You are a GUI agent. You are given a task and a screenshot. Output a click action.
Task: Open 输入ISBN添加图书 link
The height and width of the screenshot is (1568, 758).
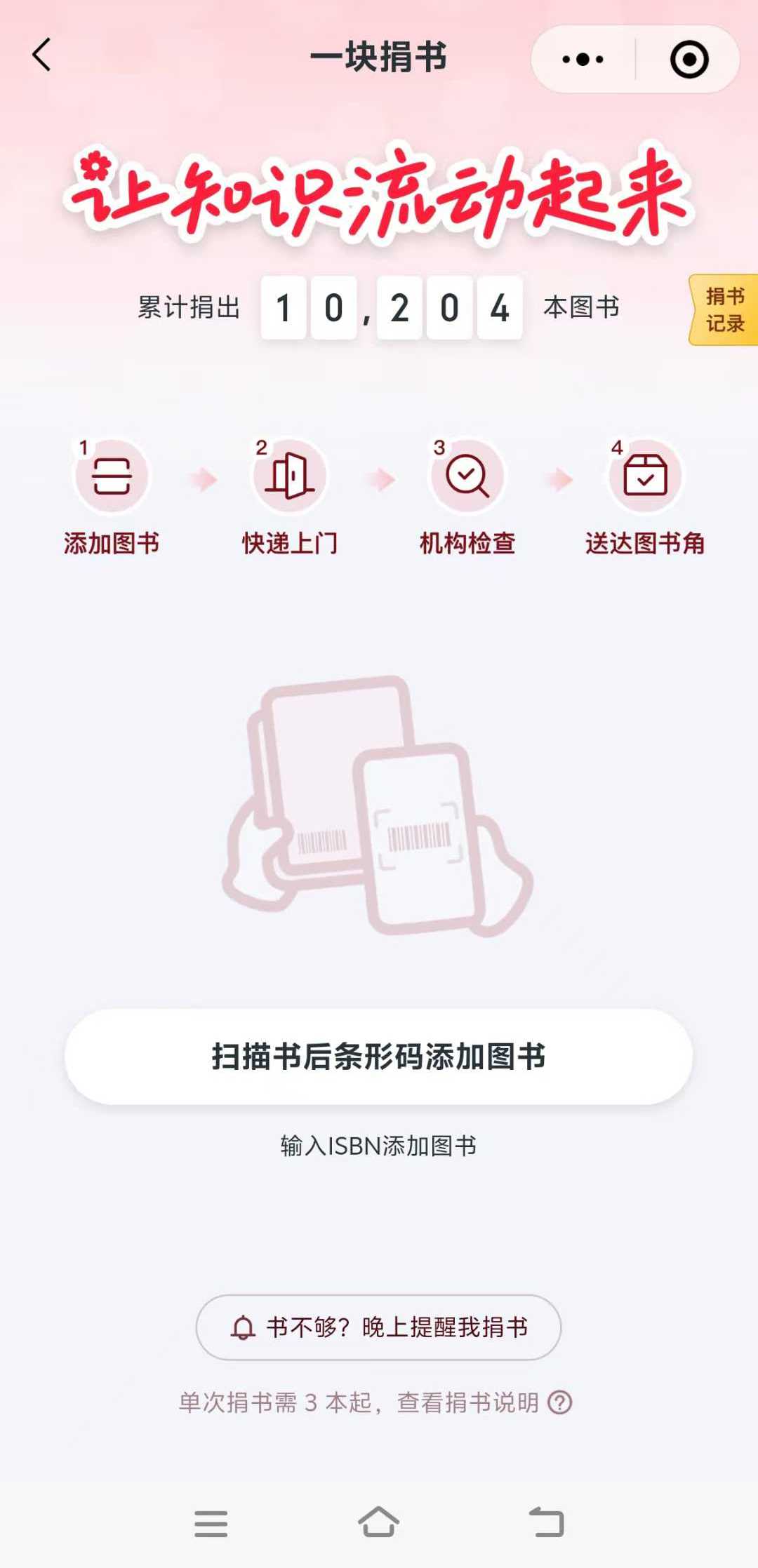(x=378, y=1146)
